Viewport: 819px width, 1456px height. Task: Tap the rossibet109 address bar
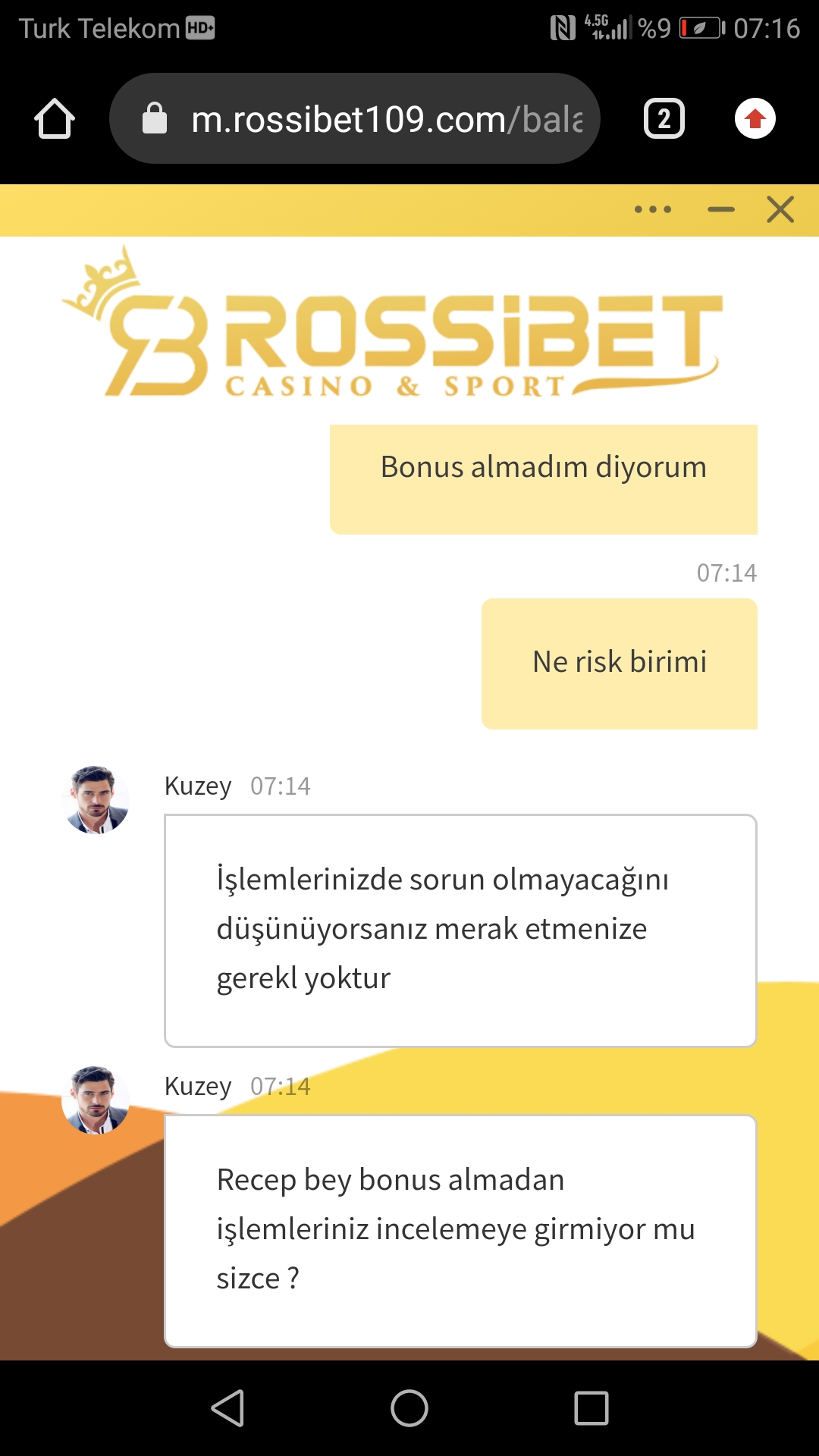point(355,118)
